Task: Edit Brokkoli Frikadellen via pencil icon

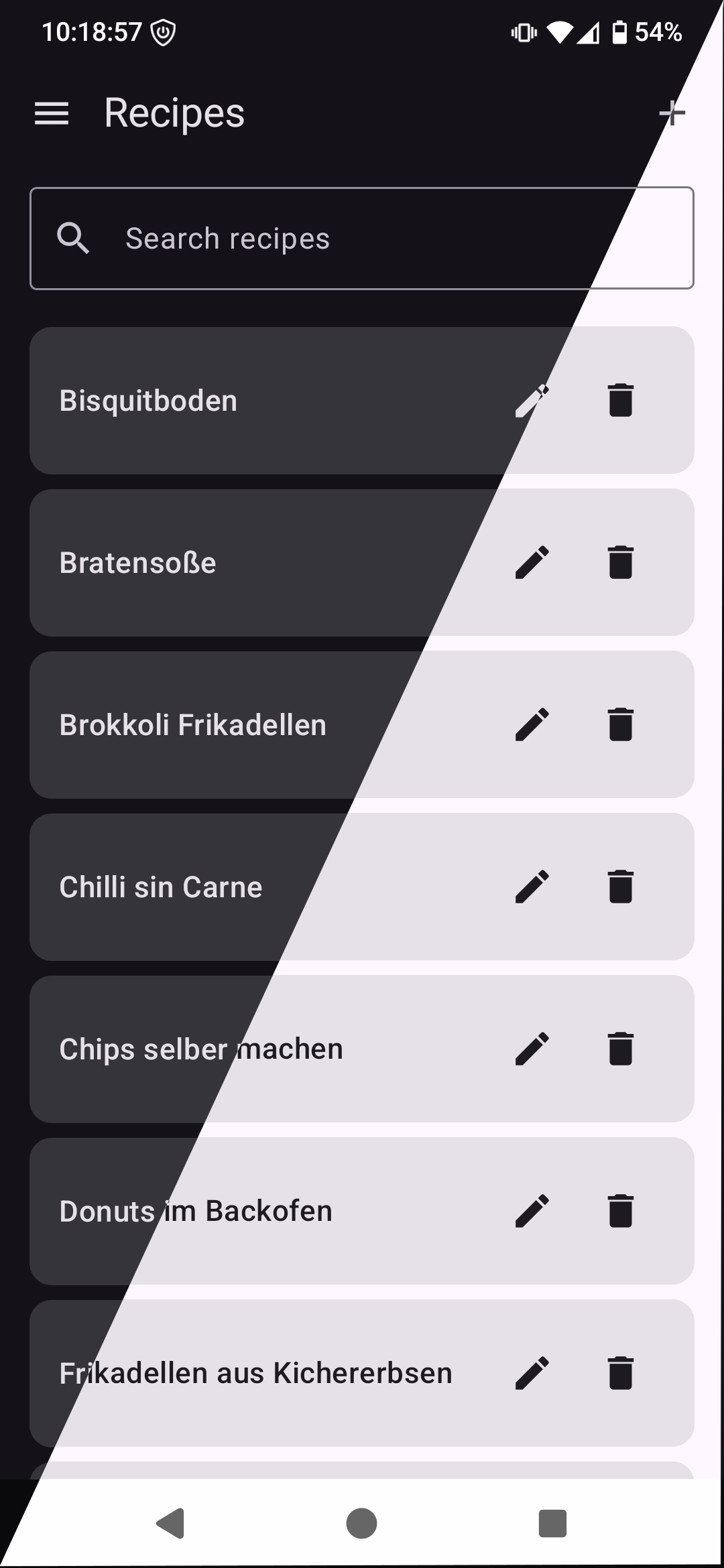Action: tap(532, 725)
